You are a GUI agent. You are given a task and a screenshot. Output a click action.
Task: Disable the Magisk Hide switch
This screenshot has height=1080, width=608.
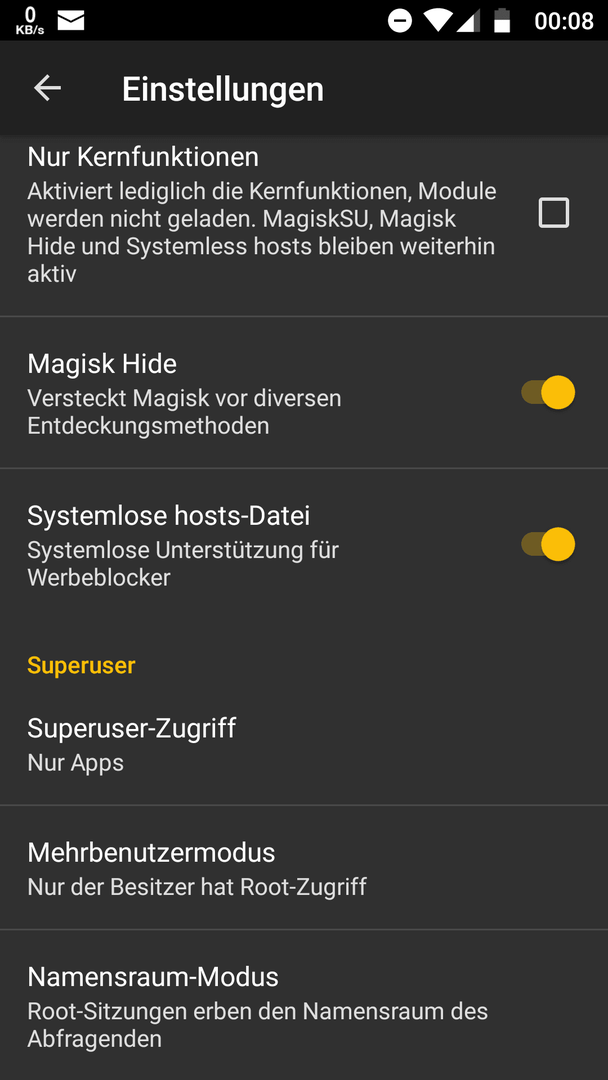point(548,393)
